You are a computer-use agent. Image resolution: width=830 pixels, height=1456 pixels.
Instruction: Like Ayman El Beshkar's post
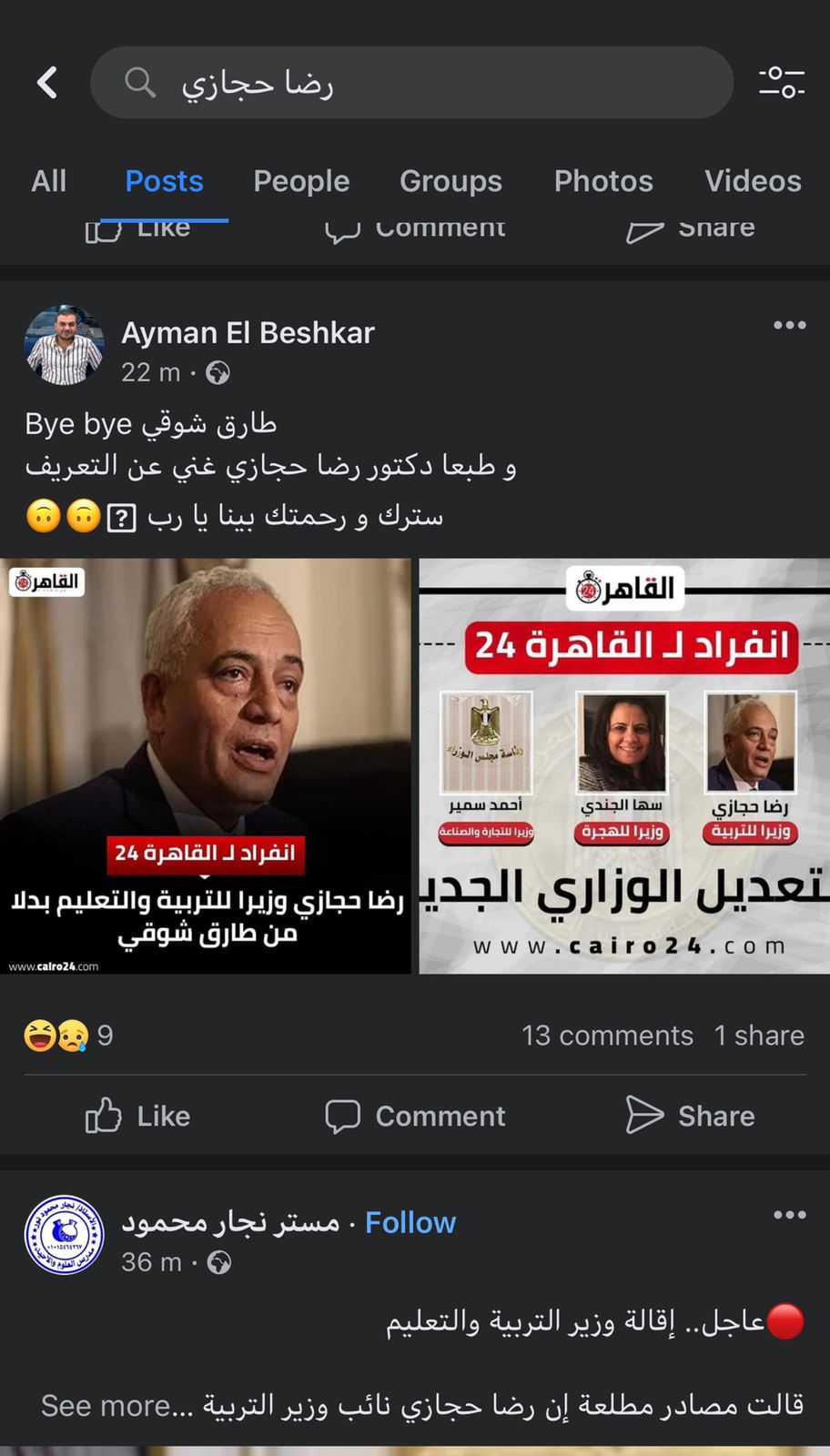coord(138,1116)
